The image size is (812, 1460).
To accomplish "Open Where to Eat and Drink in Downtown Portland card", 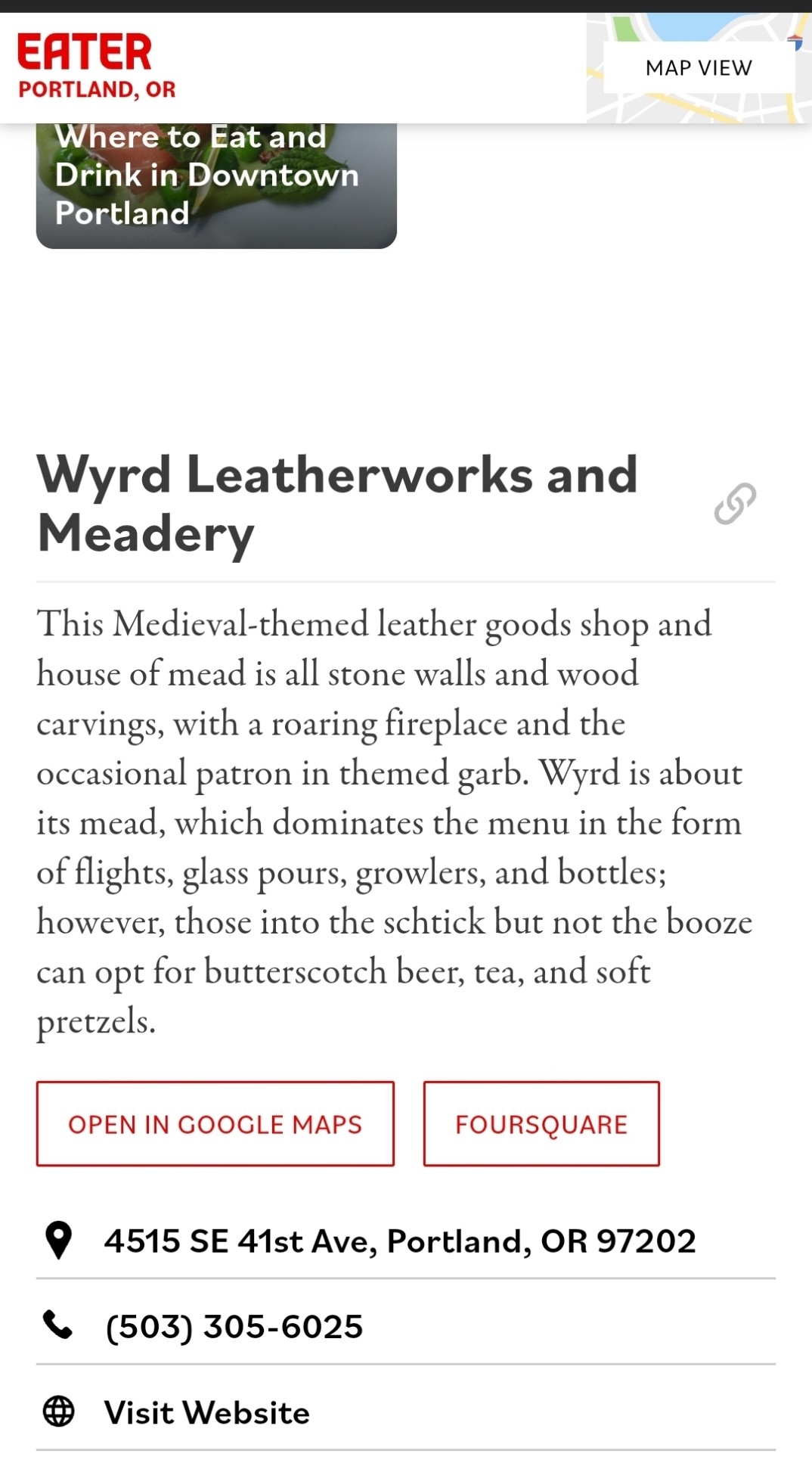I will (216, 185).
